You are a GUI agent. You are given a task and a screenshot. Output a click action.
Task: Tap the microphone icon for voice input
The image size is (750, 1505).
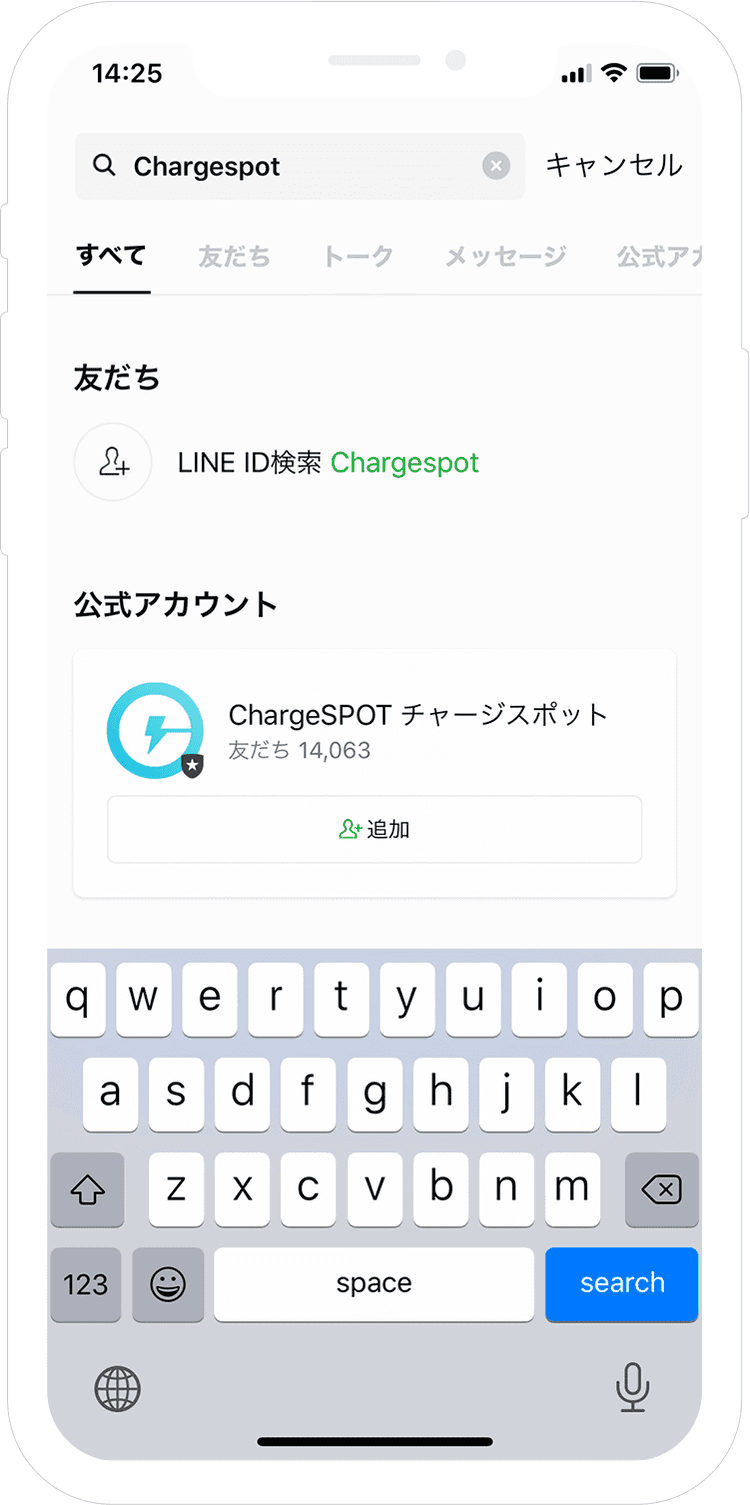(632, 1388)
